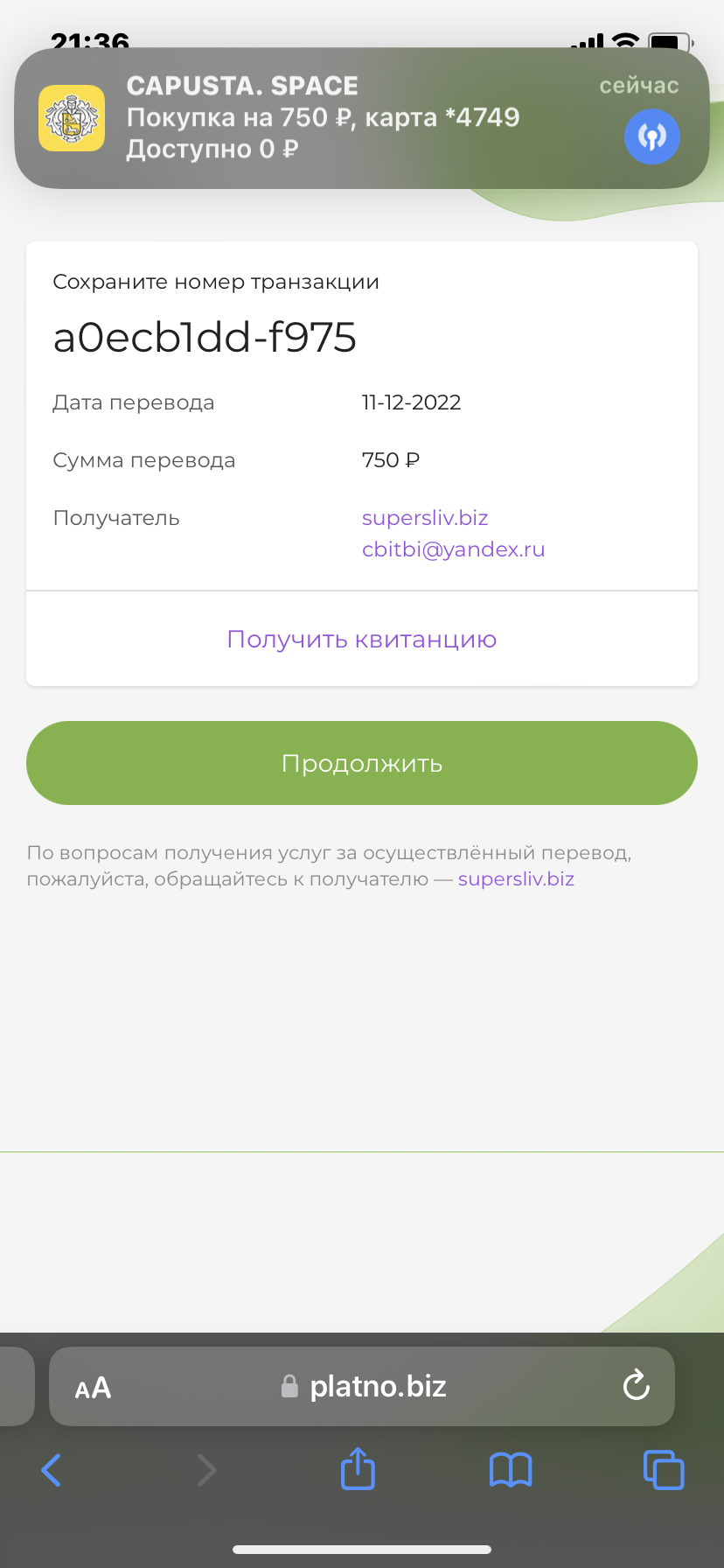Tap the platno.biz address bar
This screenshot has width=724, height=1568.
(362, 1386)
